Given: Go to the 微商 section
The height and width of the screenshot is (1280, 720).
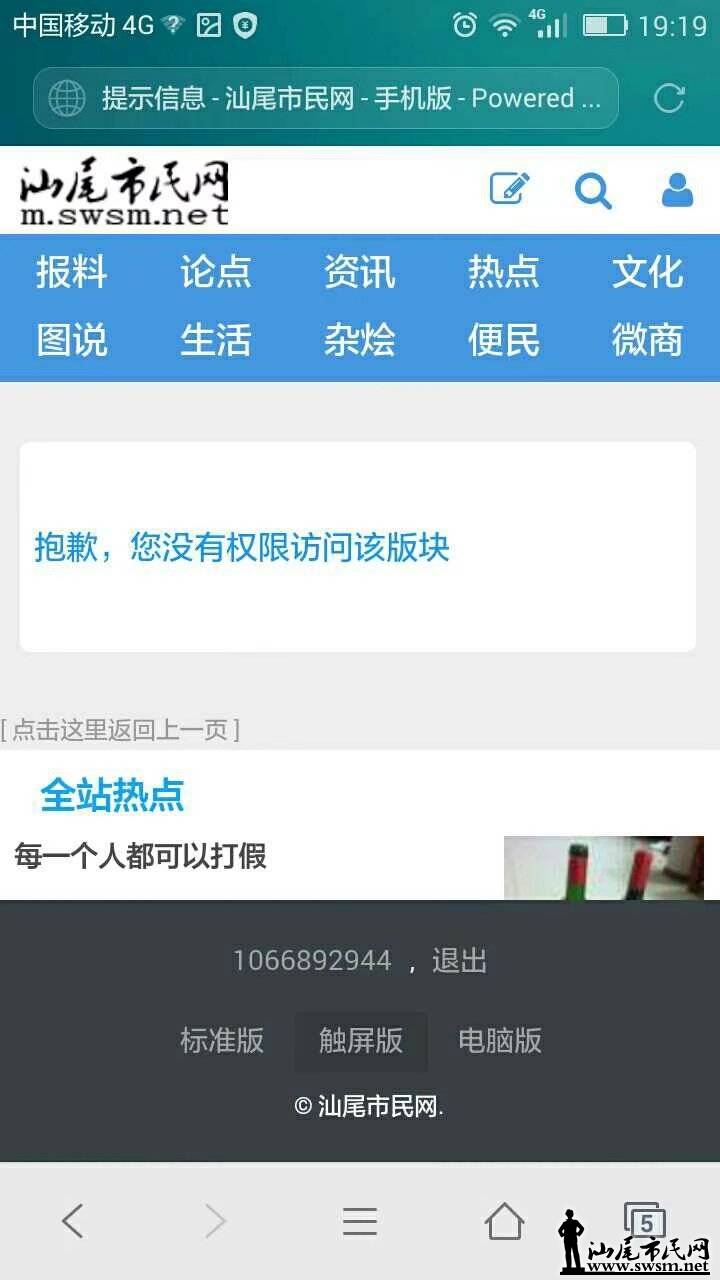Looking at the screenshot, I should pyautogui.click(x=648, y=340).
